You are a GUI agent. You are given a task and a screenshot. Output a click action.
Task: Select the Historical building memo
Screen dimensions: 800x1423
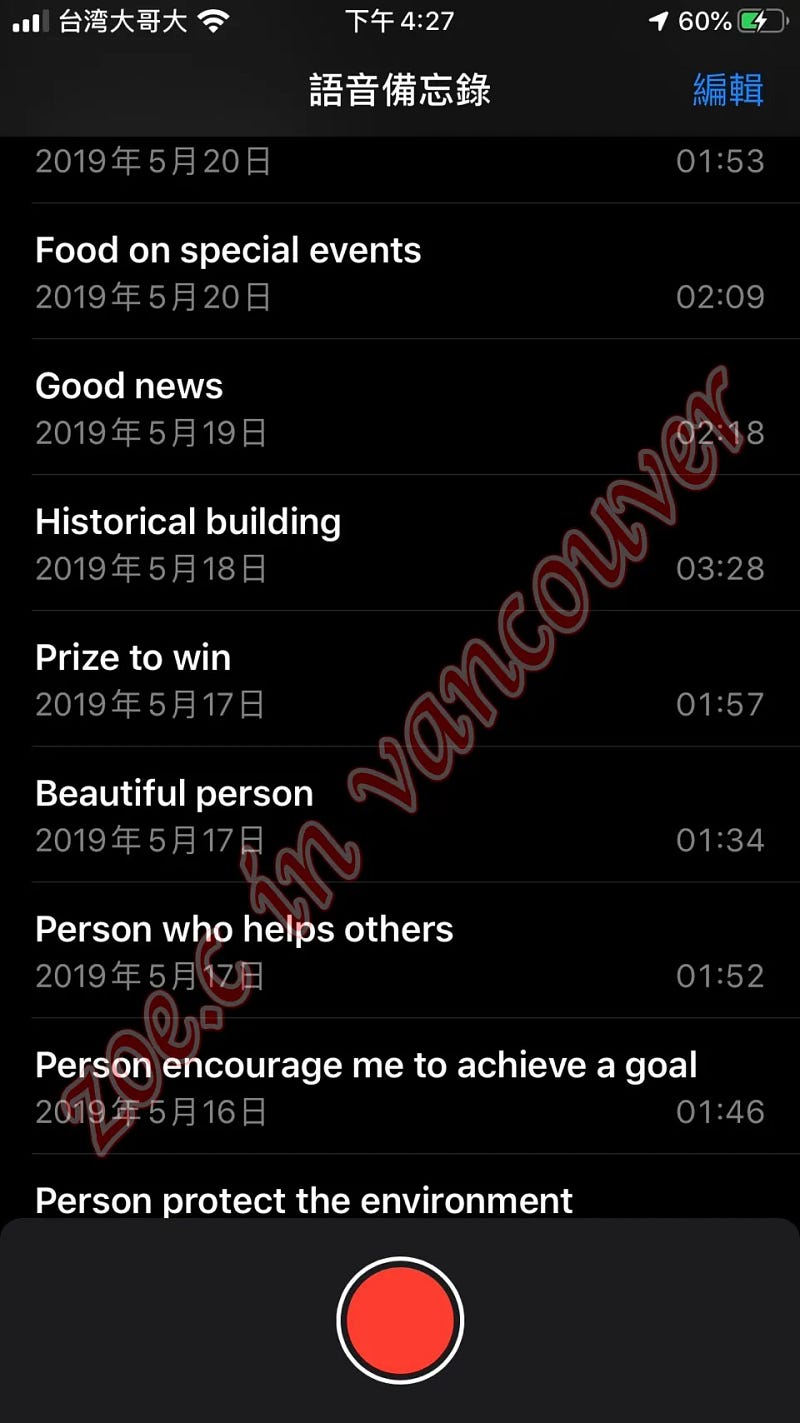pyautogui.click(x=400, y=544)
